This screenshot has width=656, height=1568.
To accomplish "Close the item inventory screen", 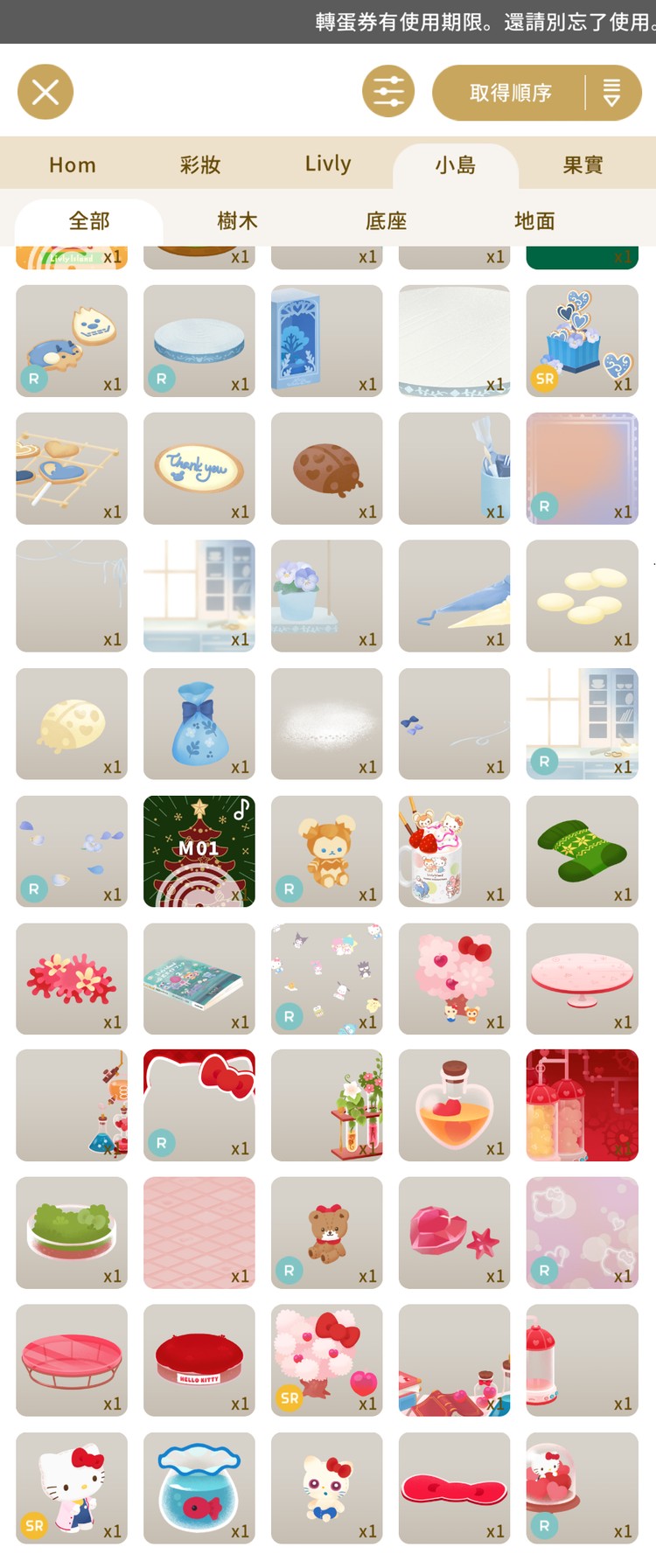I will [45, 92].
